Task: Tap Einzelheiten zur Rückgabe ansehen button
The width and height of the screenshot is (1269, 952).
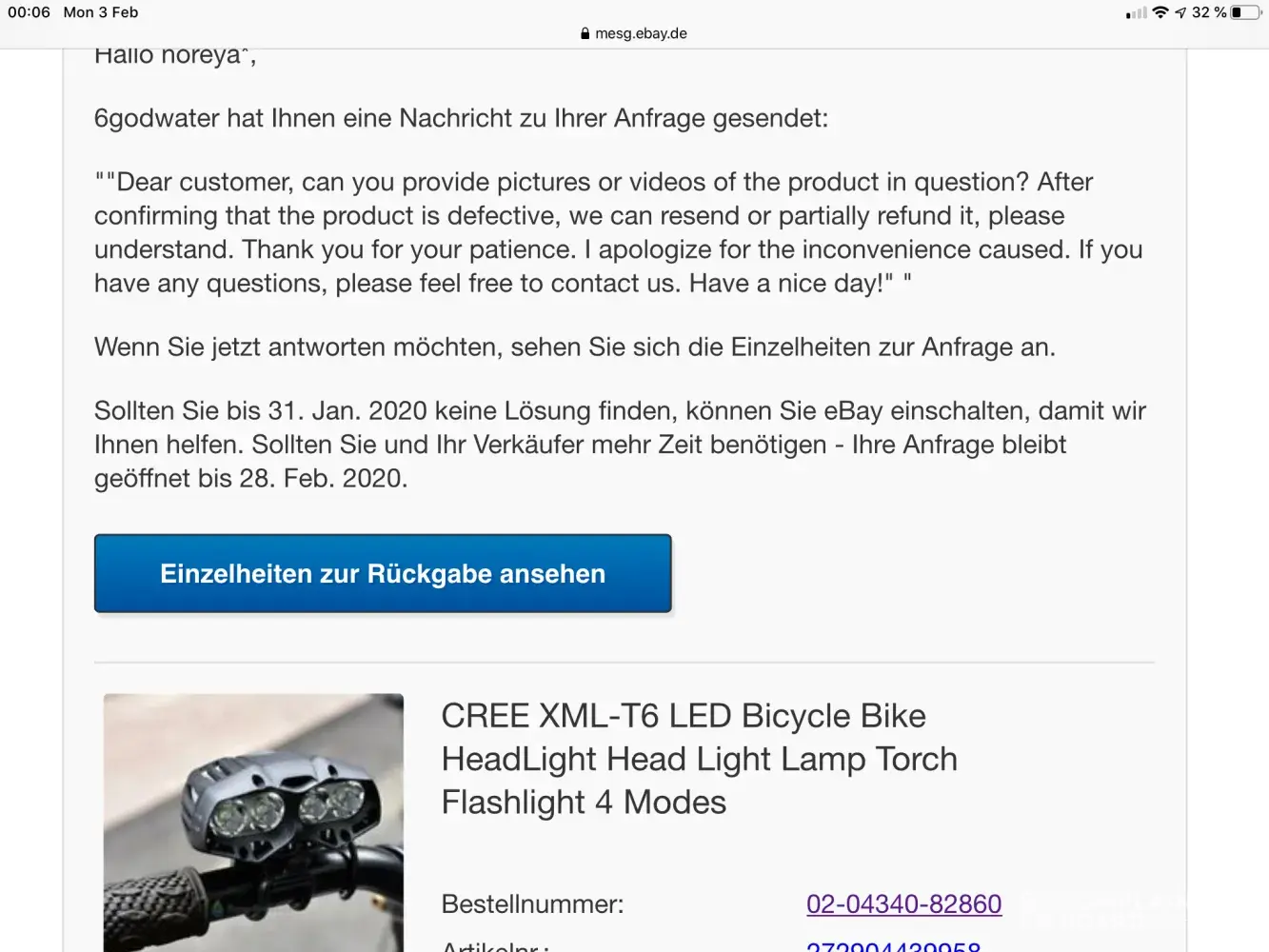Action: pyautogui.click(x=383, y=573)
